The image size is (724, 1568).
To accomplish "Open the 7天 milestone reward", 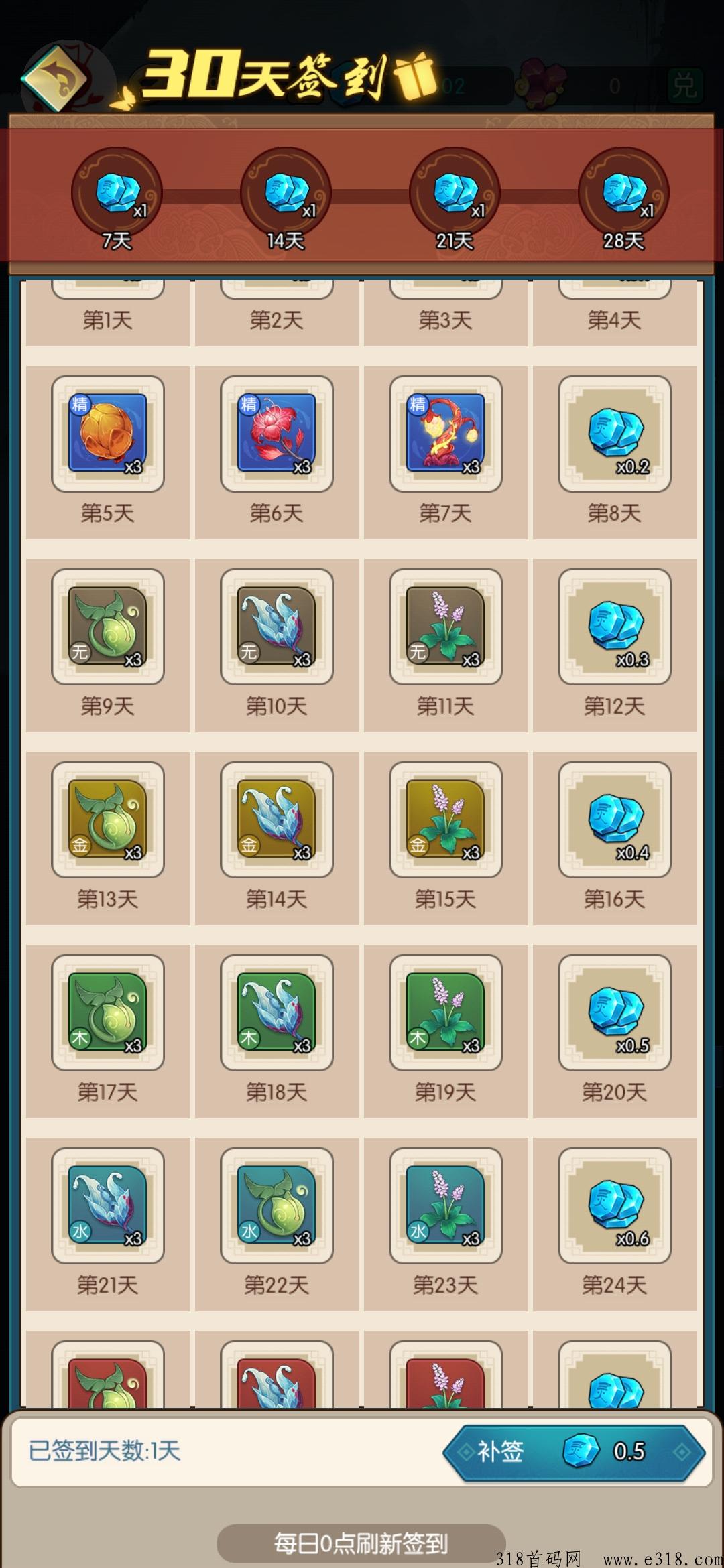I will pyautogui.click(x=117, y=194).
